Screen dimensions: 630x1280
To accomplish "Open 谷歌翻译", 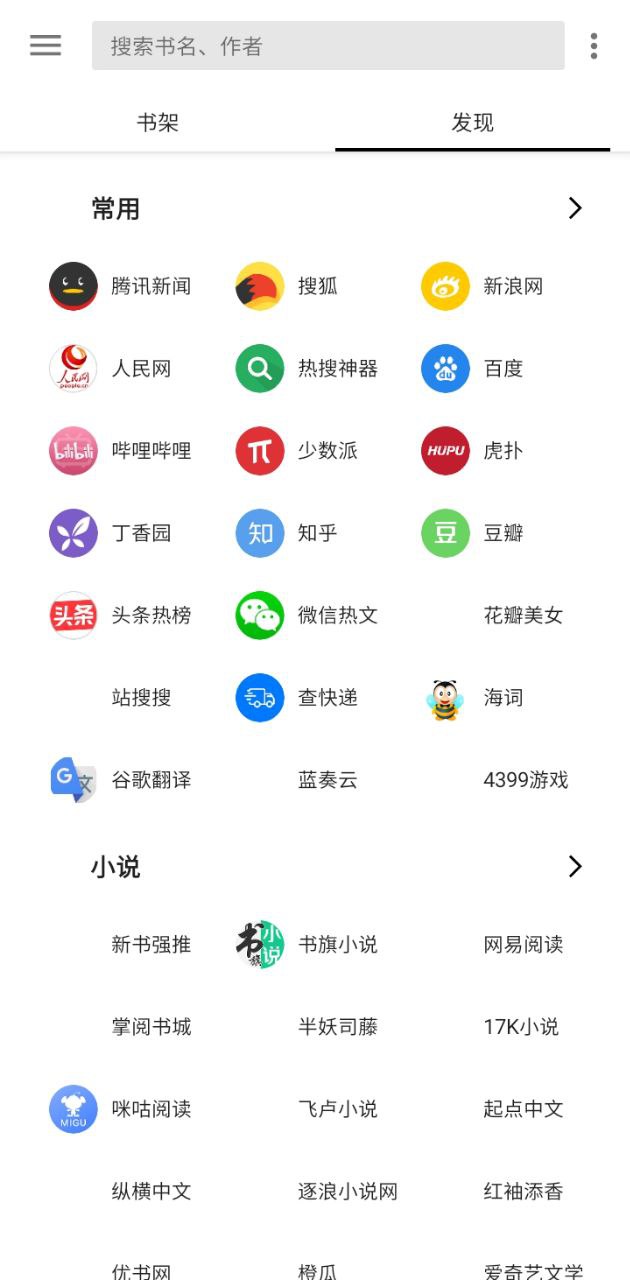I will pos(120,780).
